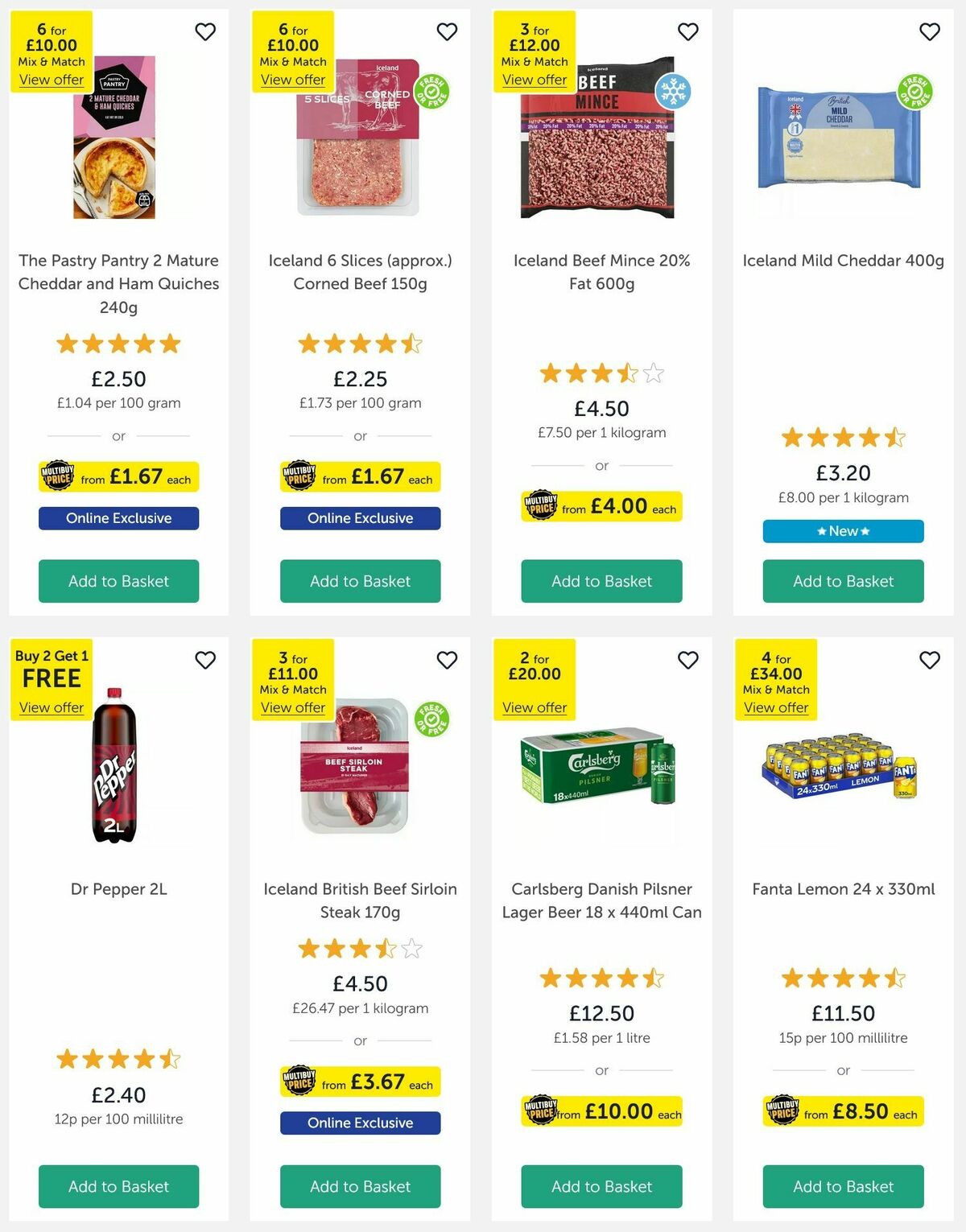Open the 6 for £10.00 Mix & Match offer
The image size is (966, 1232).
[x=51, y=80]
